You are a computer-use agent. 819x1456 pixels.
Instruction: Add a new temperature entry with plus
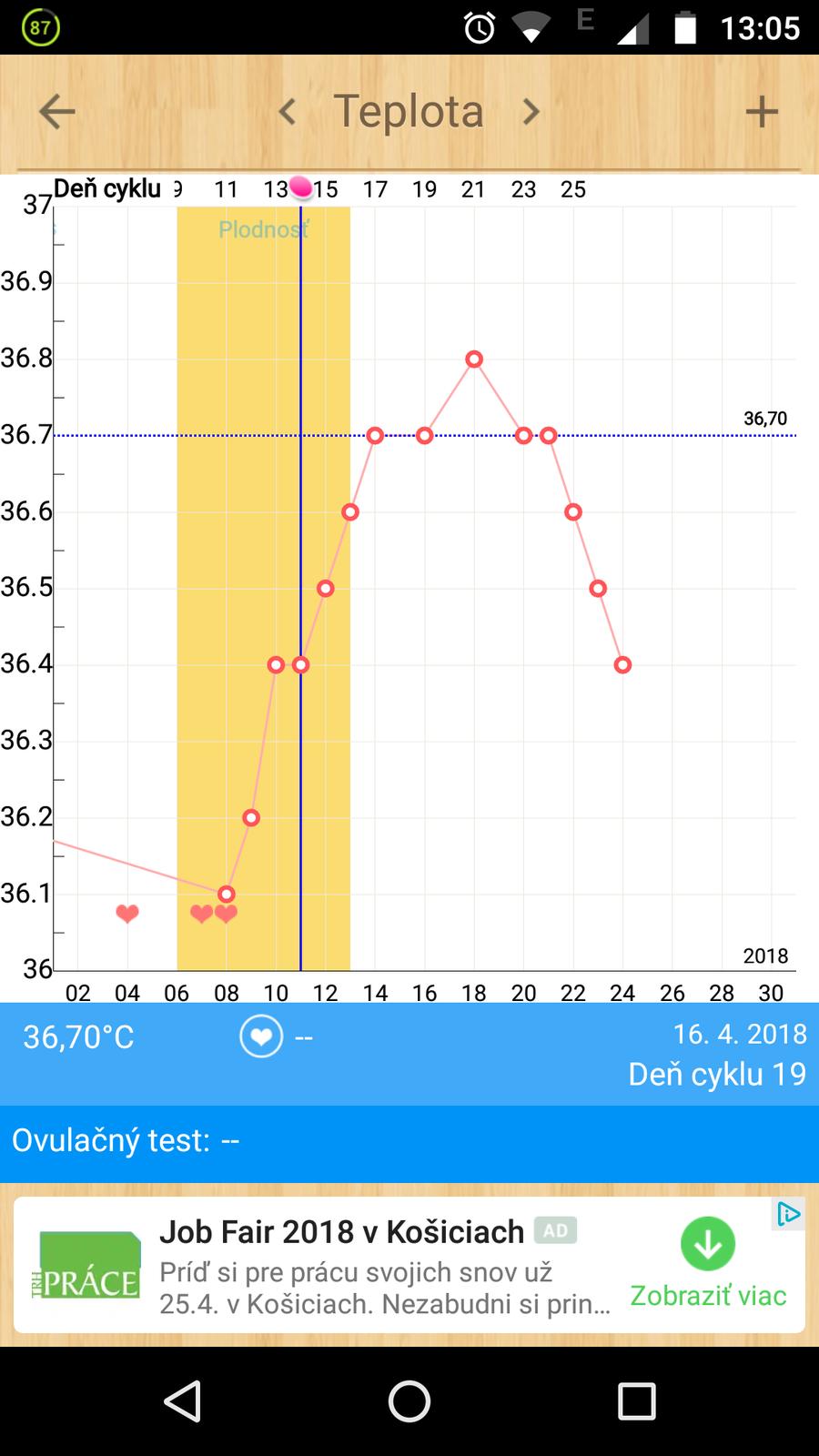click(x=762, y=112)
